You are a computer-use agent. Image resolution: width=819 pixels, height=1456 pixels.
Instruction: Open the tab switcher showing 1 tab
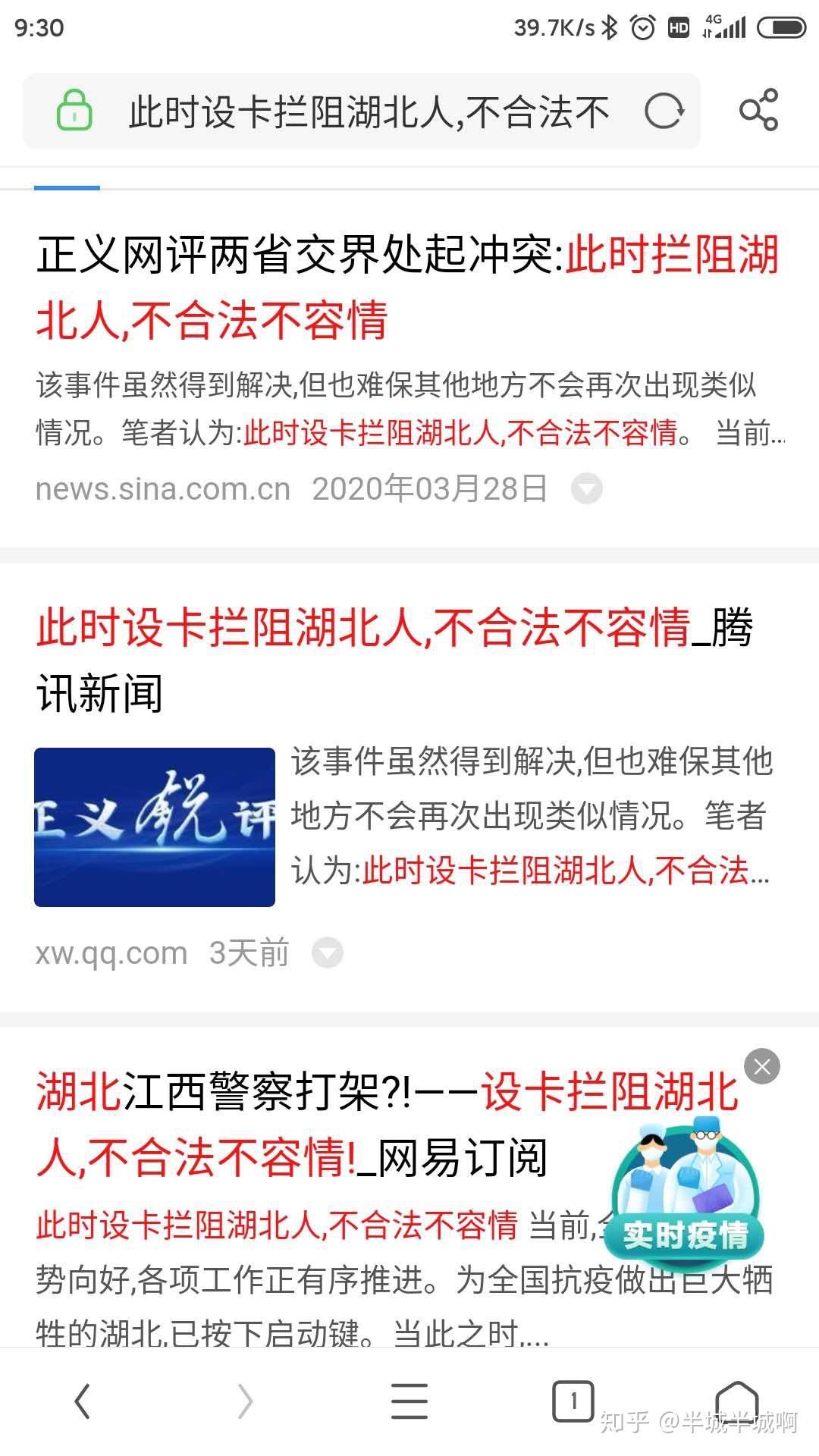[x=573, y=1400]
